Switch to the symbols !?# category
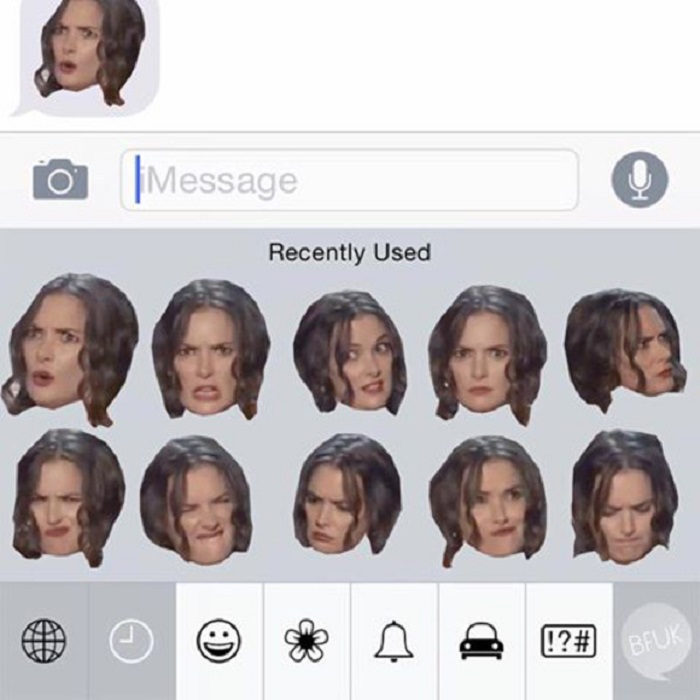 (568, 641)
